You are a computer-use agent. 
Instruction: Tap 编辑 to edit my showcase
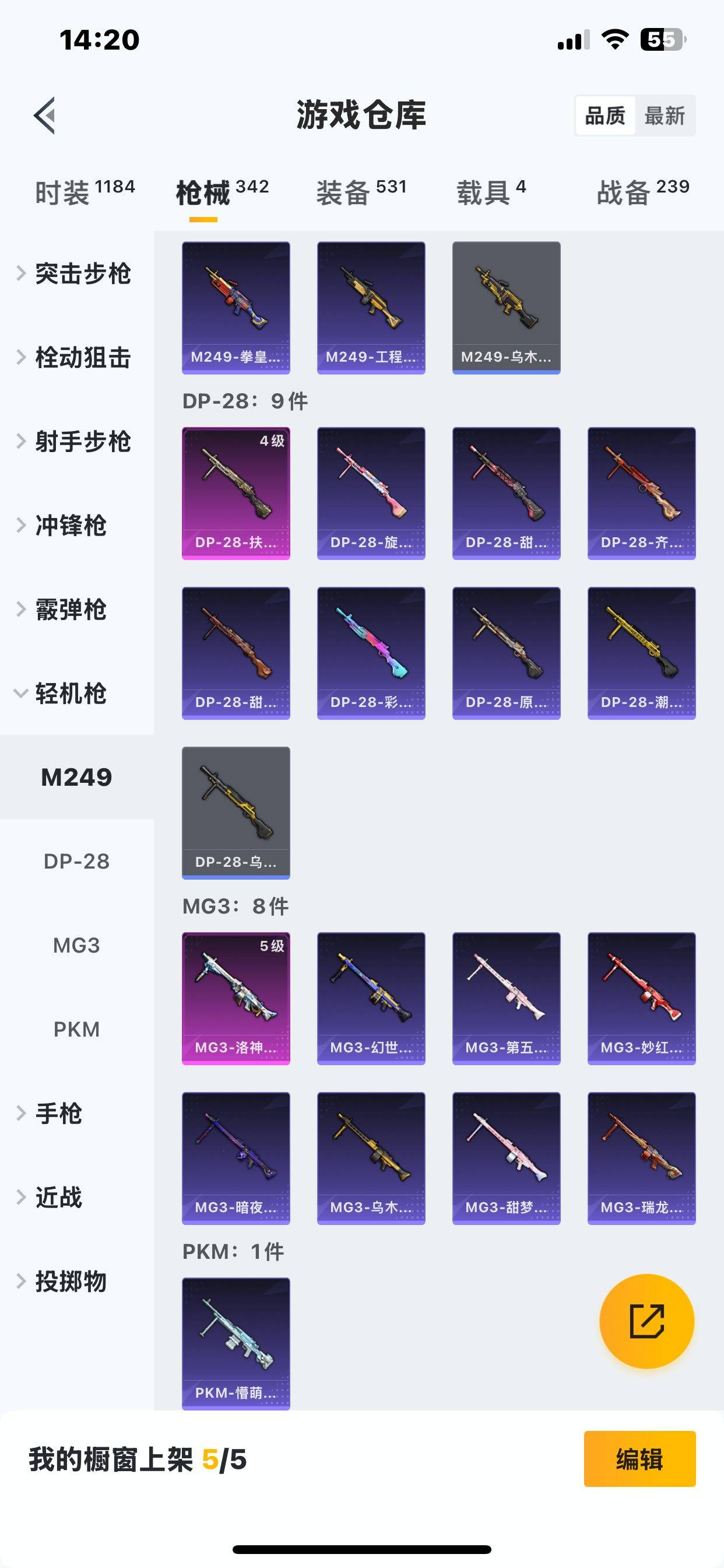click(639, 1459)
